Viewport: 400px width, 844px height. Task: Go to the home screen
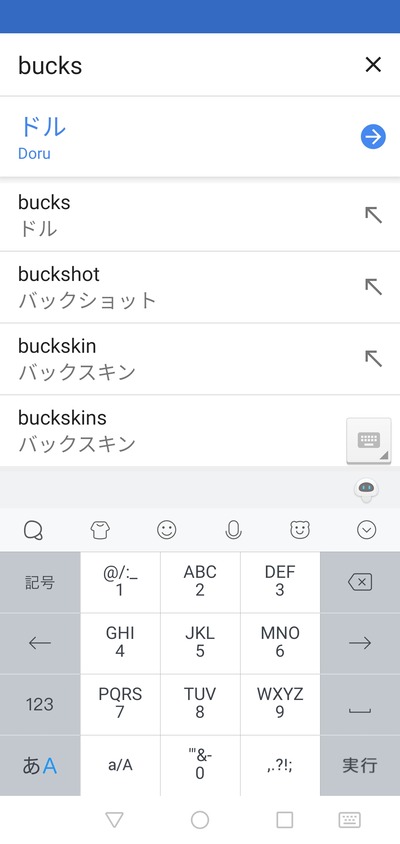[200, 820]
